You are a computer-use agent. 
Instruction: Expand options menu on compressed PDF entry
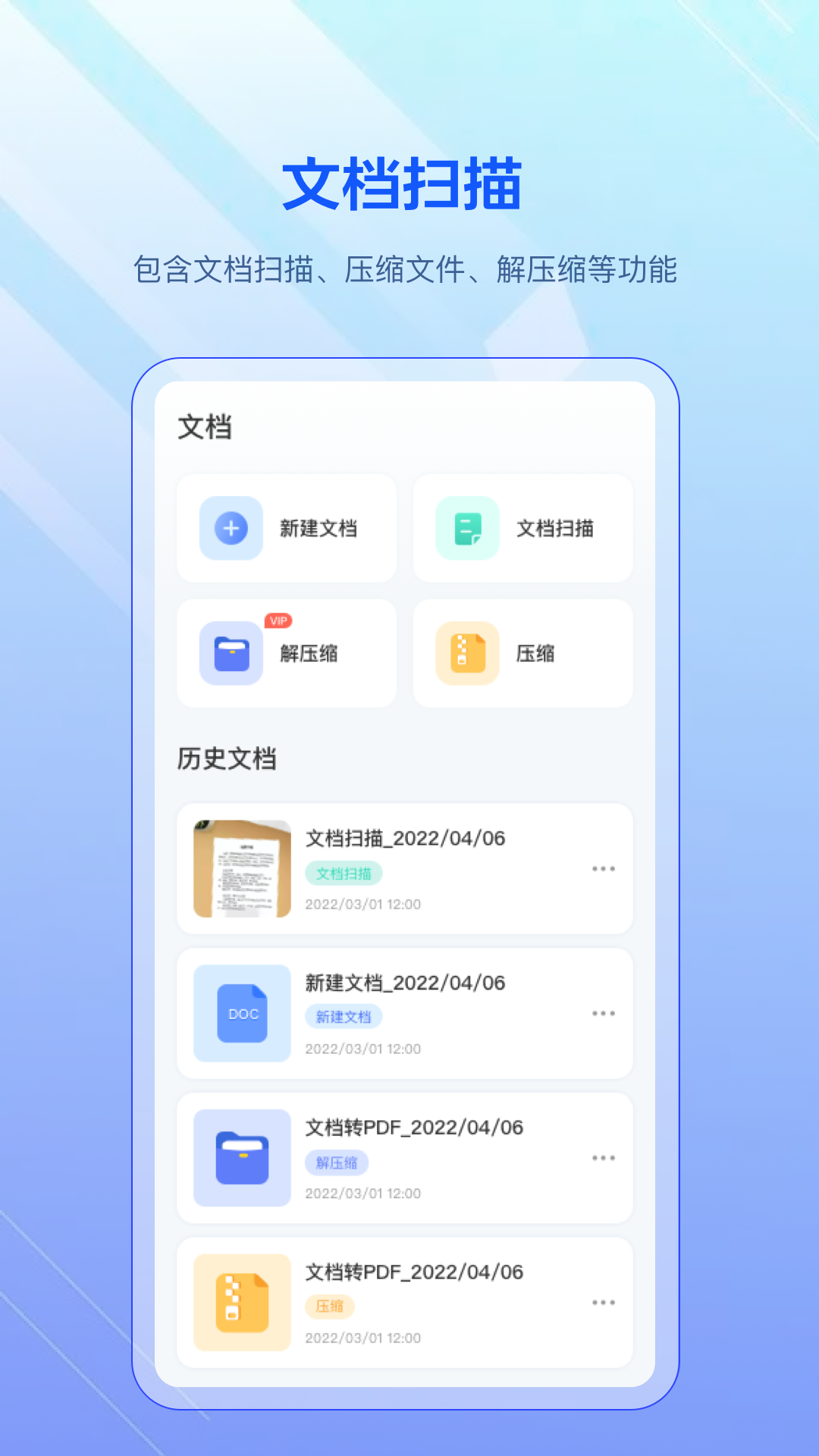tap(604, 1302)
